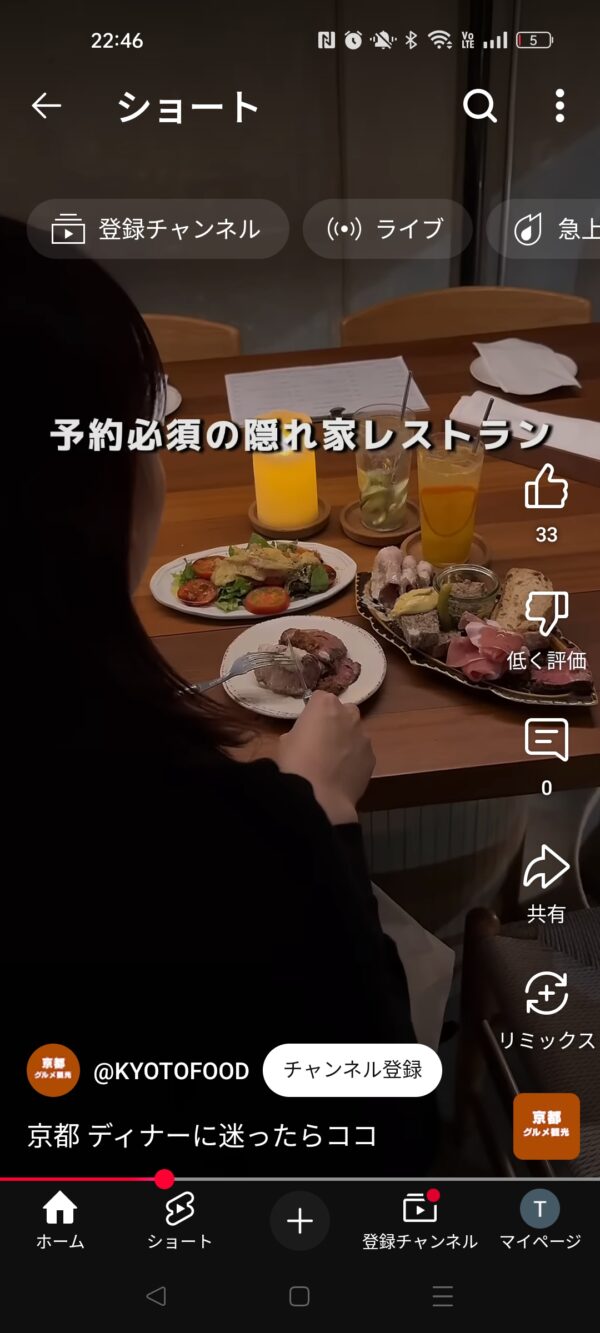
Task: Tap the リミックス remix button
Action: [x=546, y=995]
